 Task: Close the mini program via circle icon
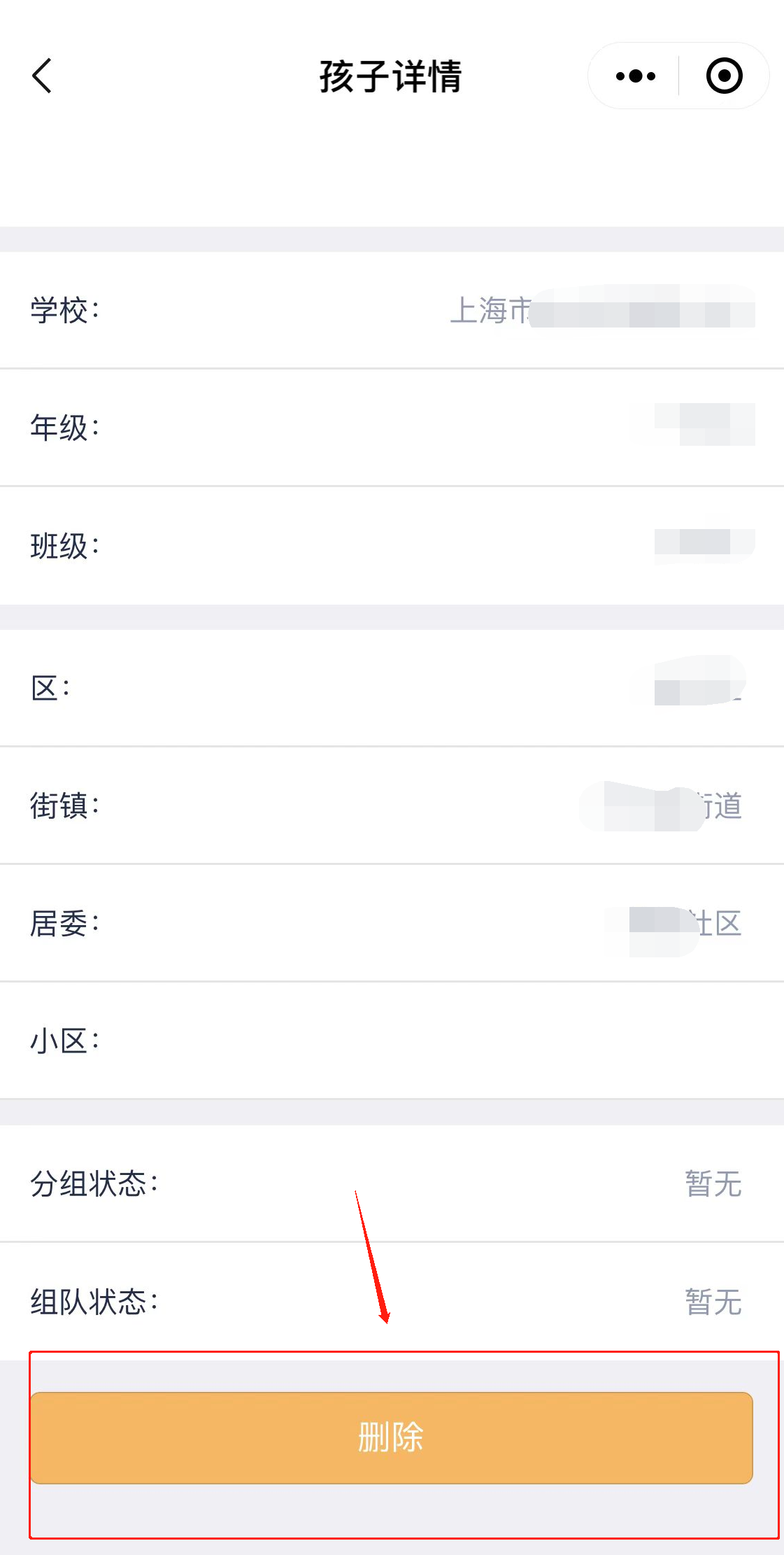pyautogui.click(x=724, y=76)
